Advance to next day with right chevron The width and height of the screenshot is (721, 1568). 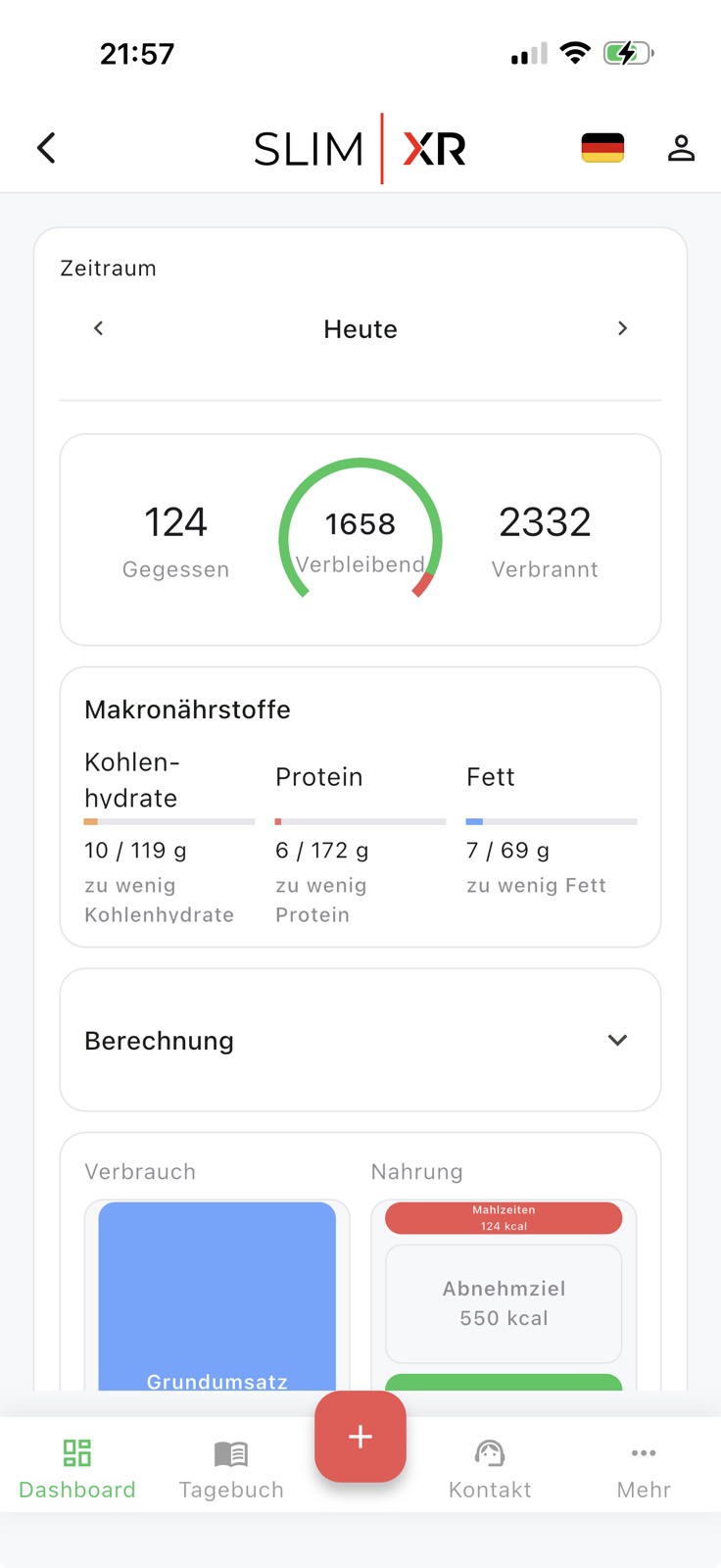click(622, 328)
